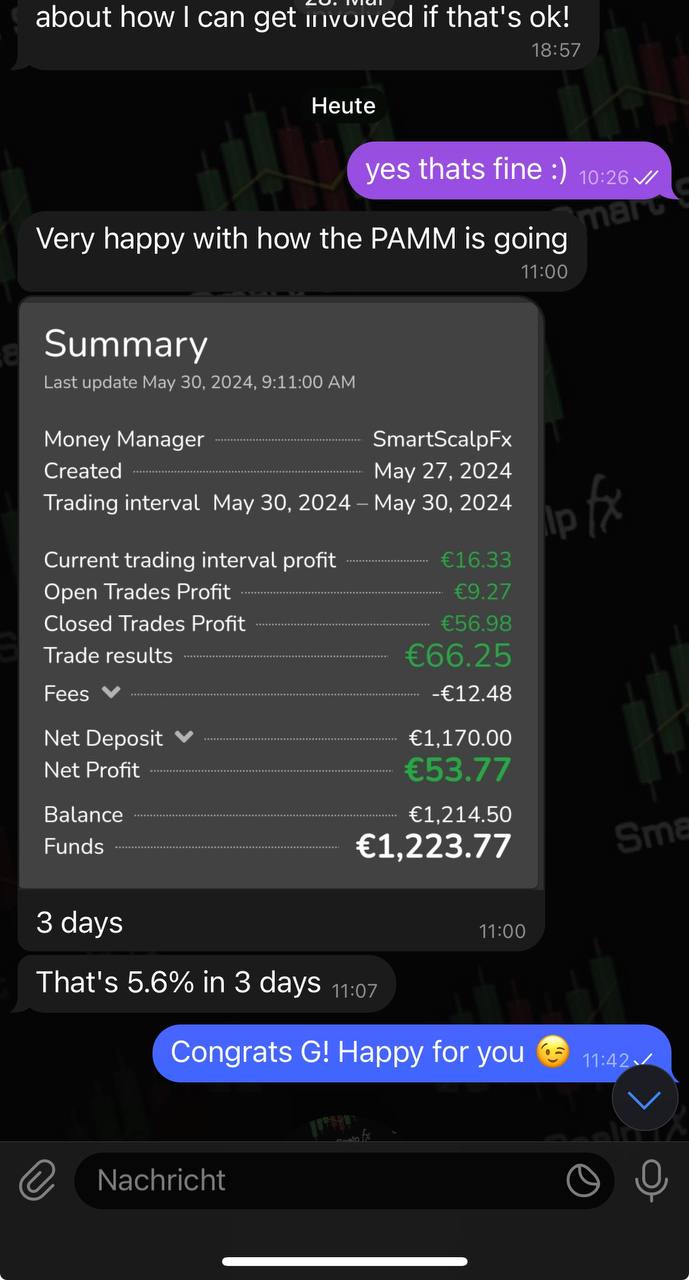Tap the Nachricht message field
This screenshot has width=689, height=1280.
(320, 1181)
